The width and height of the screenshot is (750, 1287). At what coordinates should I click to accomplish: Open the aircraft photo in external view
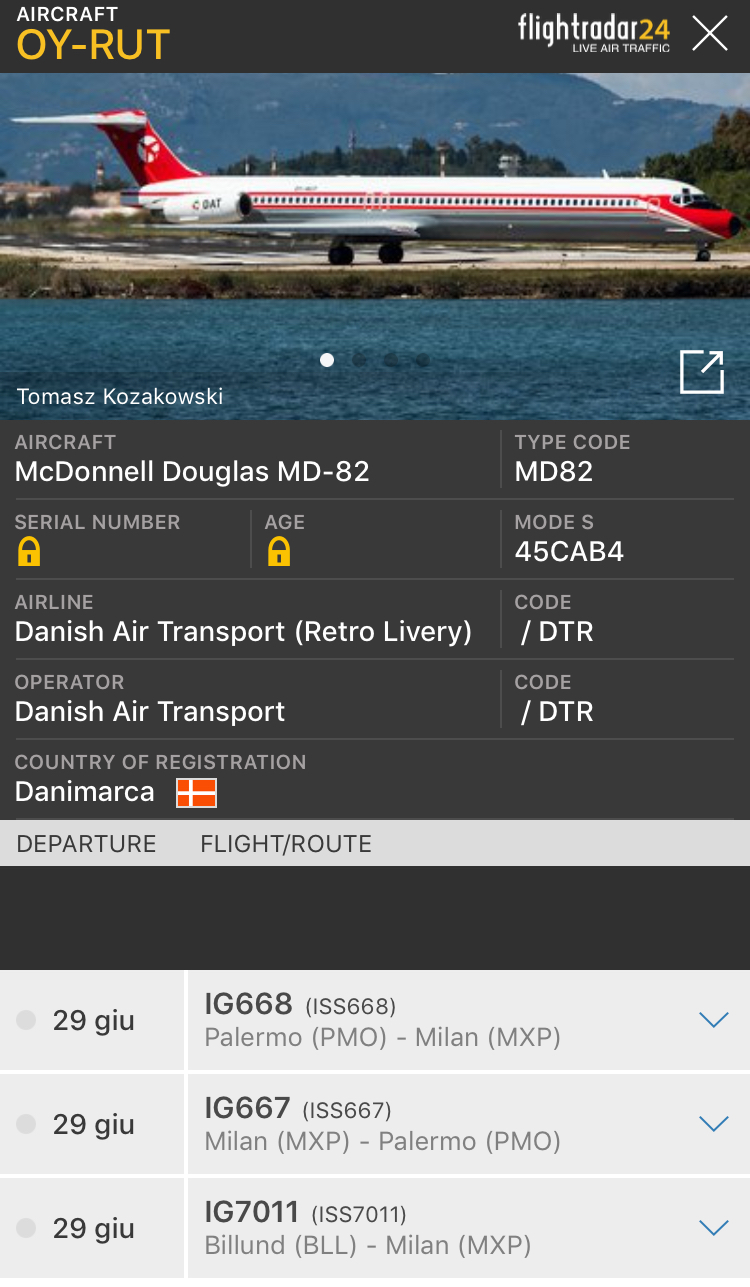[x=701, y=372]
